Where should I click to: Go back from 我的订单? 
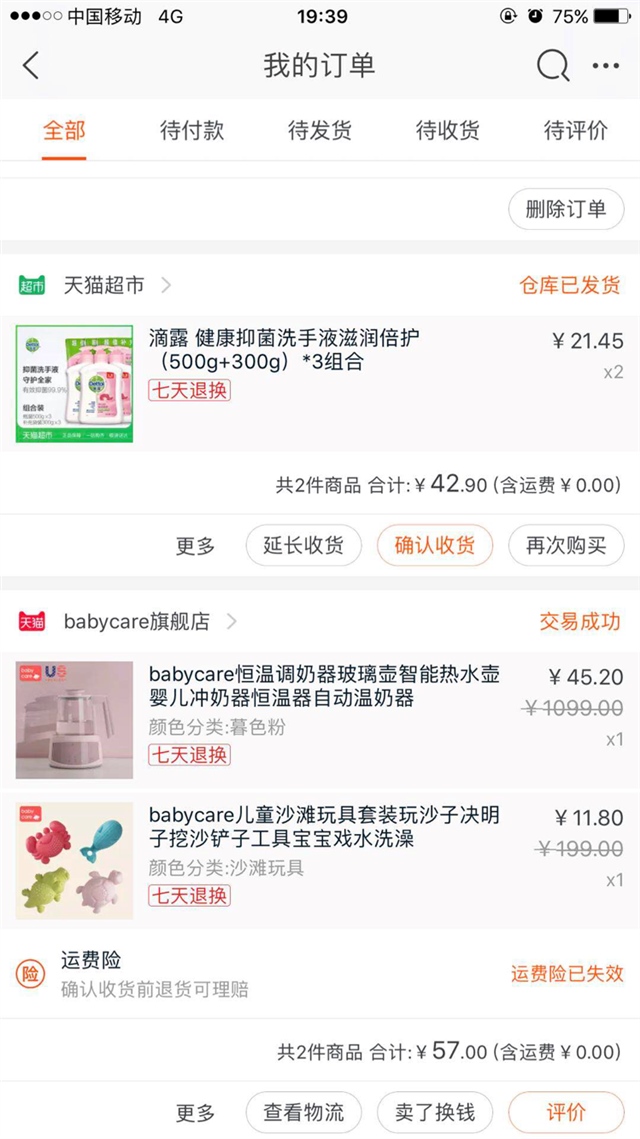click(31, 66)
